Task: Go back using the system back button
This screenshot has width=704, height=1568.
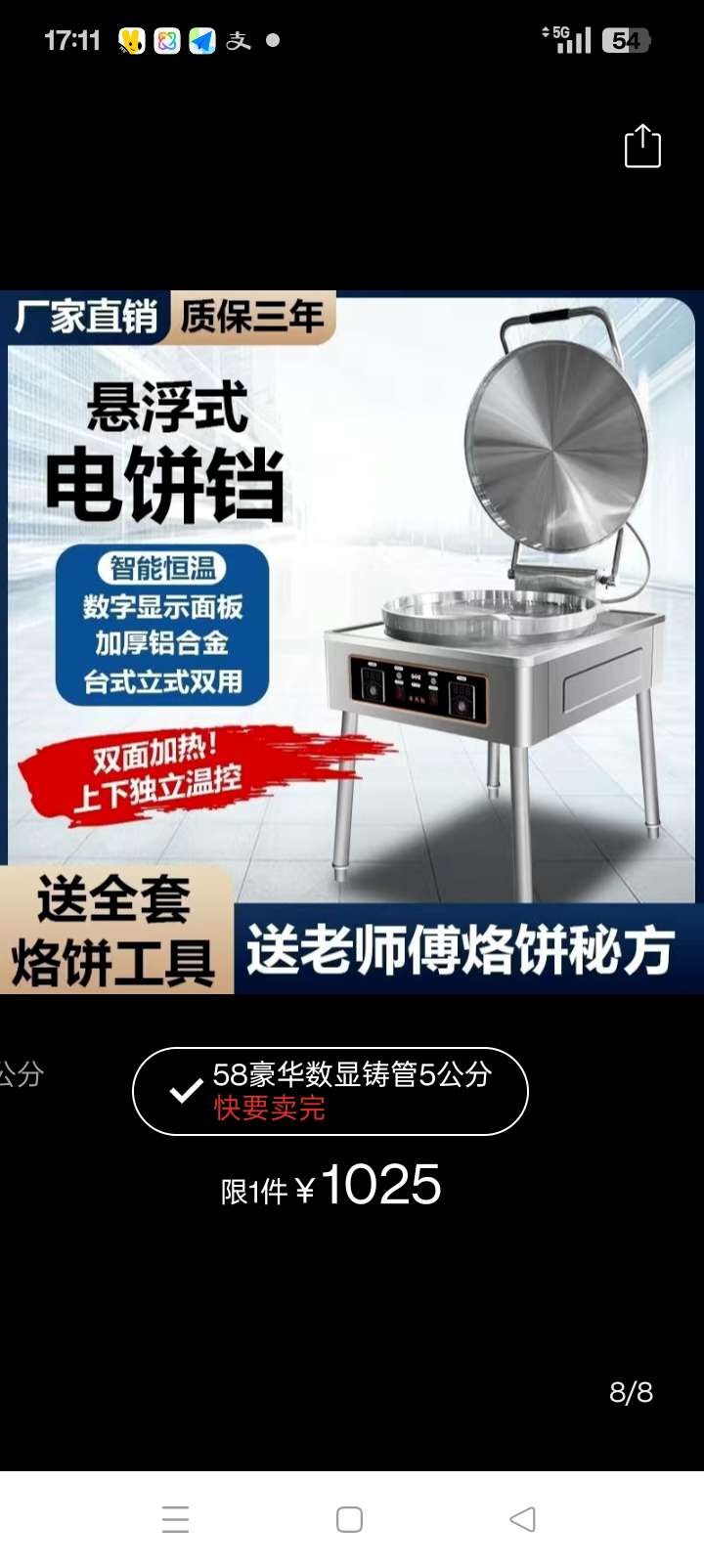Action: pos(523,1519)
